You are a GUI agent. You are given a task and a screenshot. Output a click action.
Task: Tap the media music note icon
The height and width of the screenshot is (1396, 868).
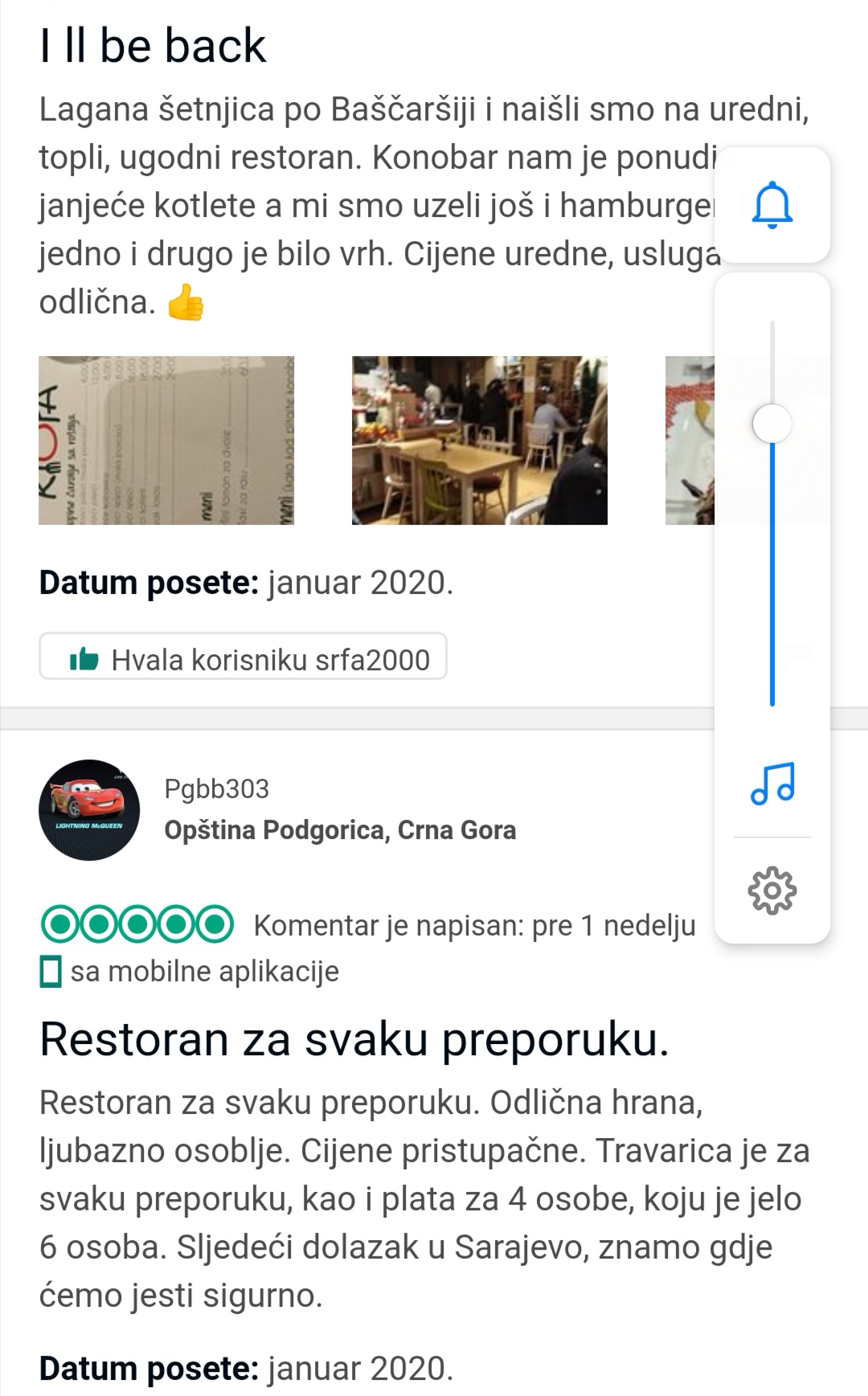772,784
